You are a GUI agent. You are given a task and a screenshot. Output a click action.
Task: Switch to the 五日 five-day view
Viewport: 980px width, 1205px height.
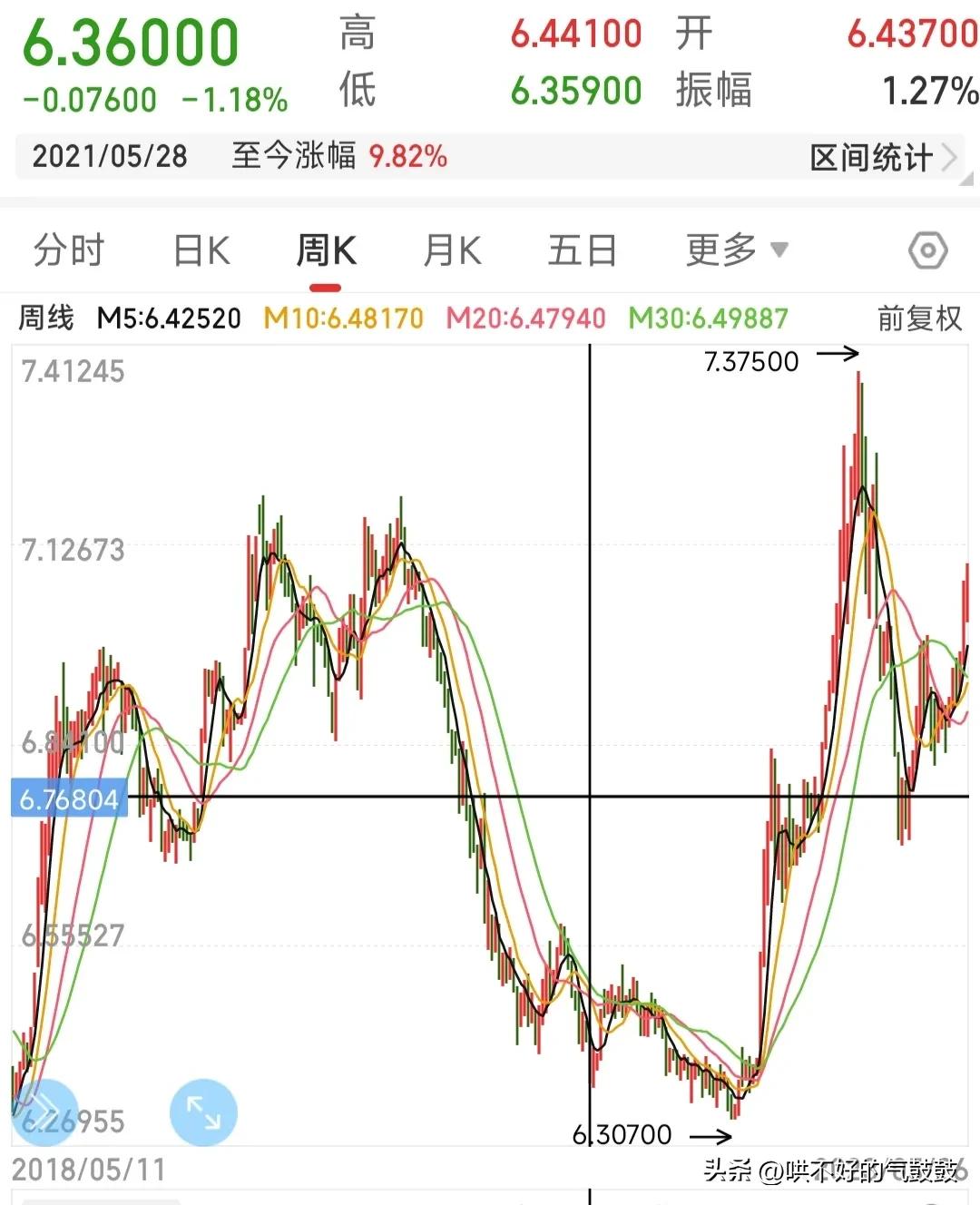pyautogui.click(x=582, y=250)
